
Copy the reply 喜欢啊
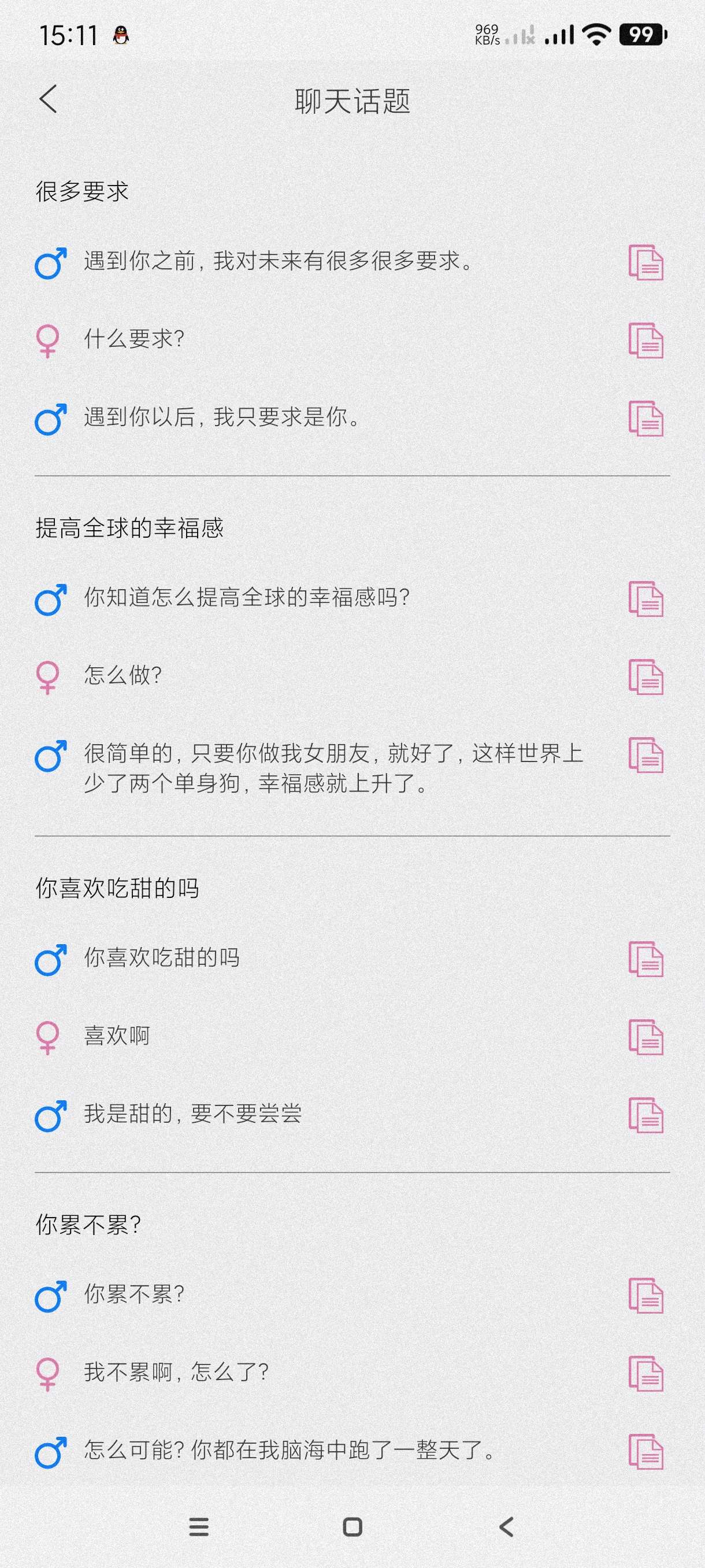(645, 1037)
